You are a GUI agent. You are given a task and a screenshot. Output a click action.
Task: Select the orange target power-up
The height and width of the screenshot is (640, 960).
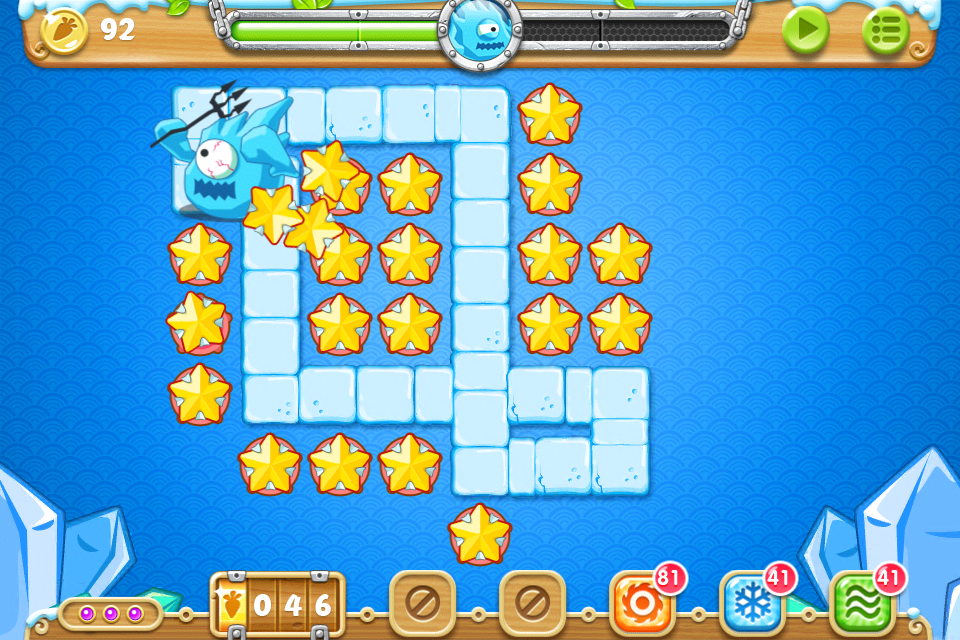point(640,603)
